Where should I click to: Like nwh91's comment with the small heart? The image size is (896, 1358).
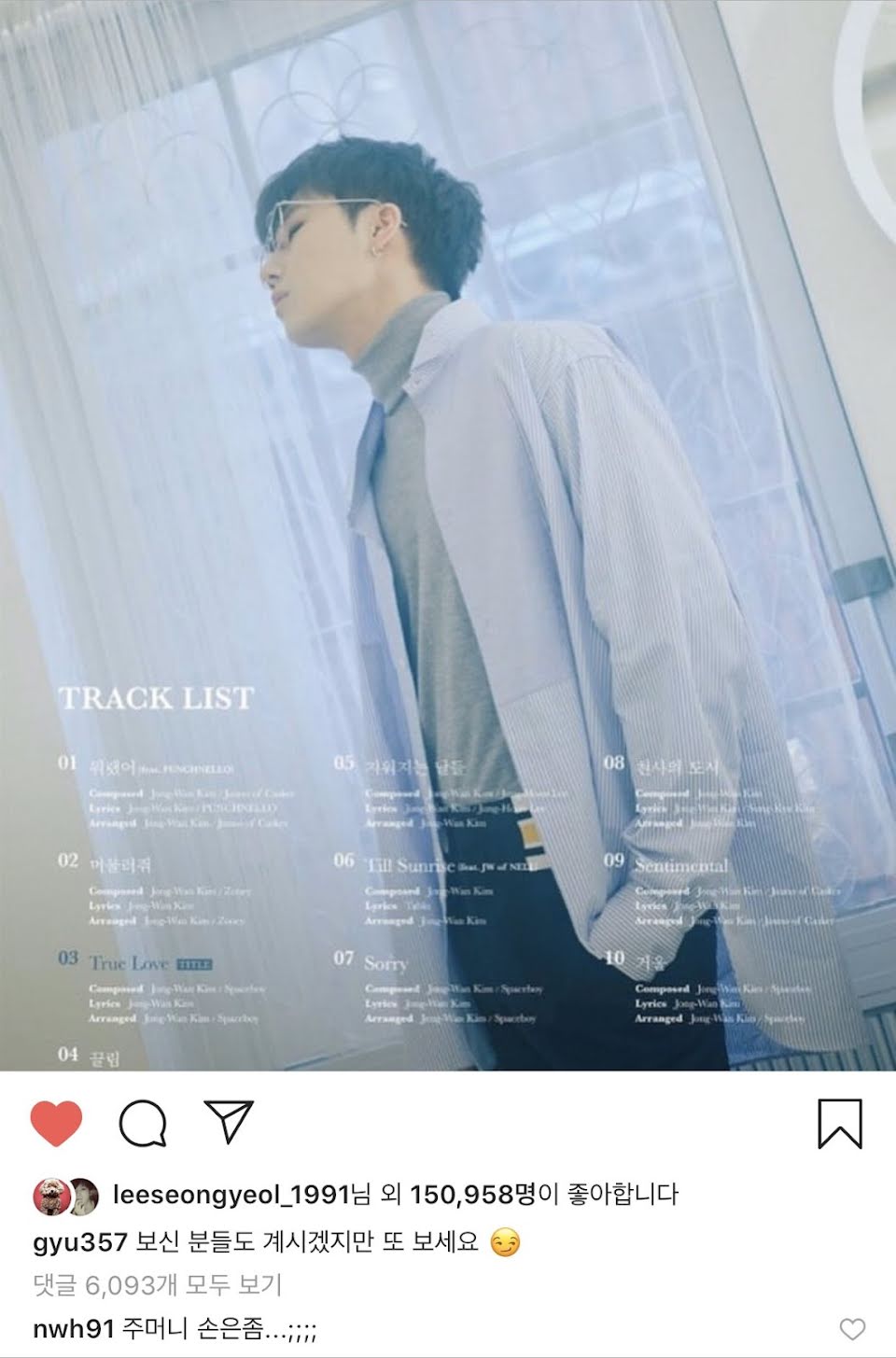851,1328
